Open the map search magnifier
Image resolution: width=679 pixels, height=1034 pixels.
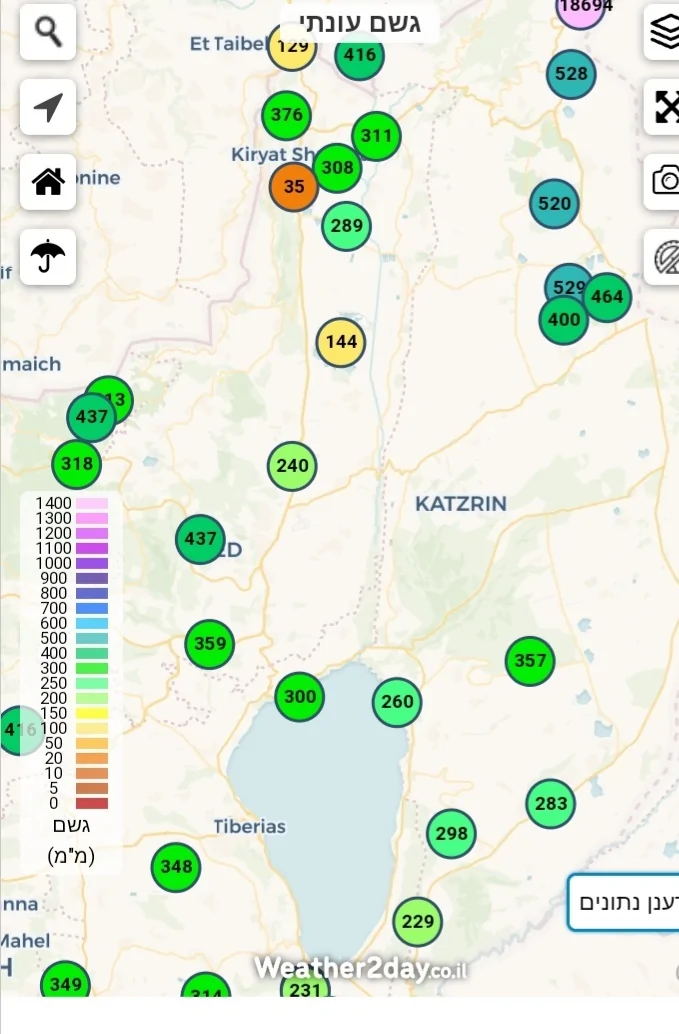click(x=48, y=32)
